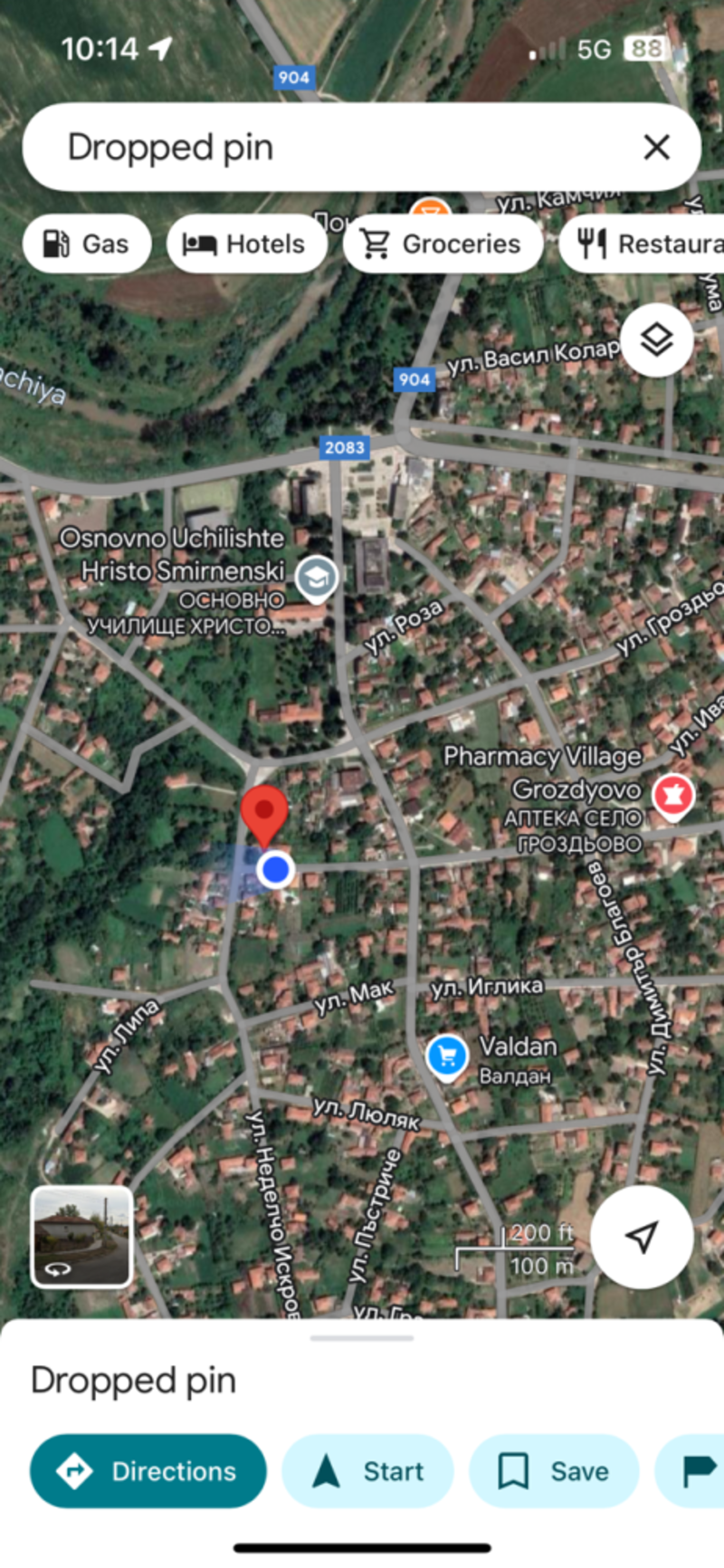
Task: Save the dropped pin
Action: click(554, 1471)
